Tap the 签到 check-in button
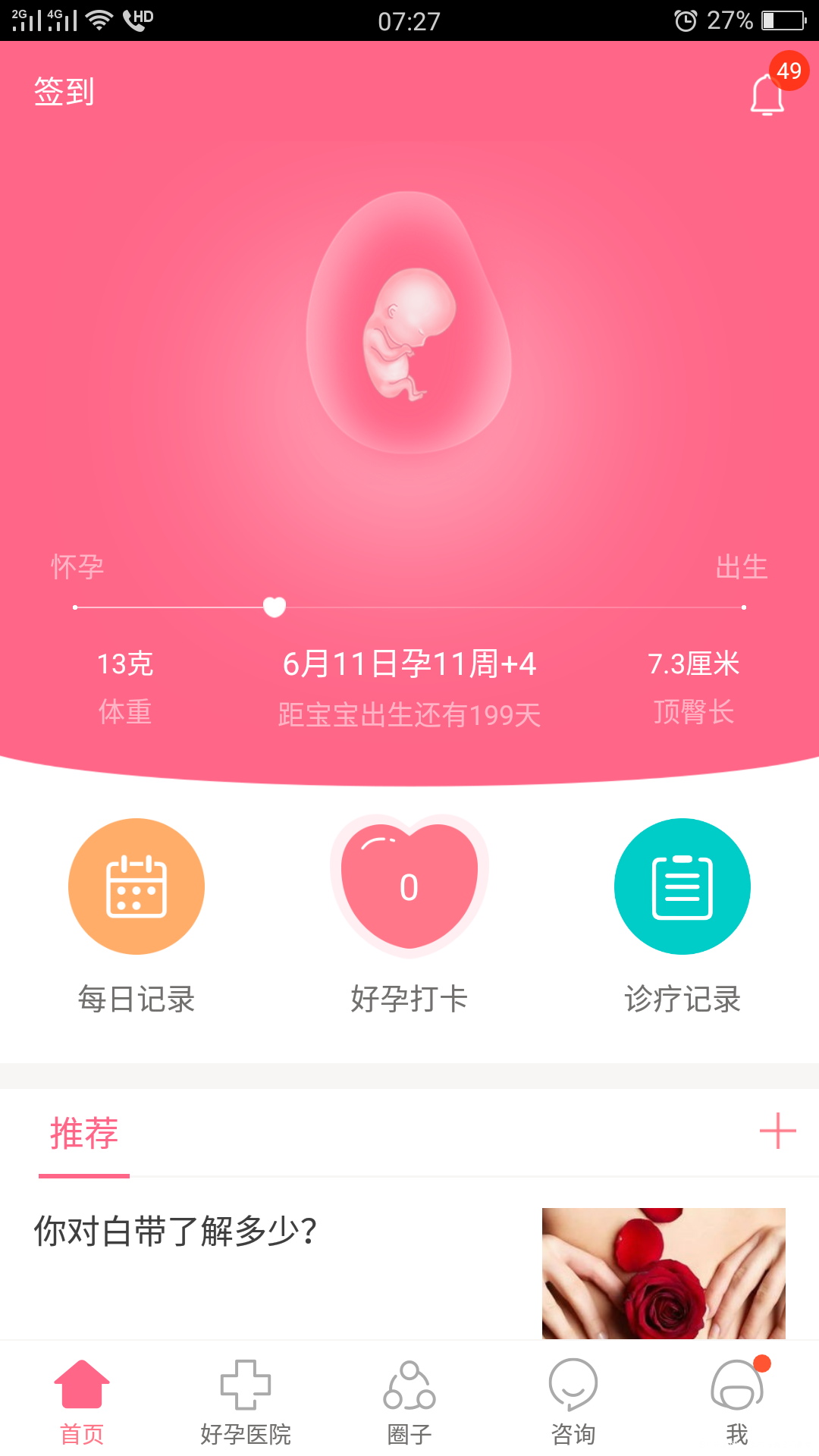Viewport: 819px width, 1456px height. pyautogui.click(x=63, y=92)
